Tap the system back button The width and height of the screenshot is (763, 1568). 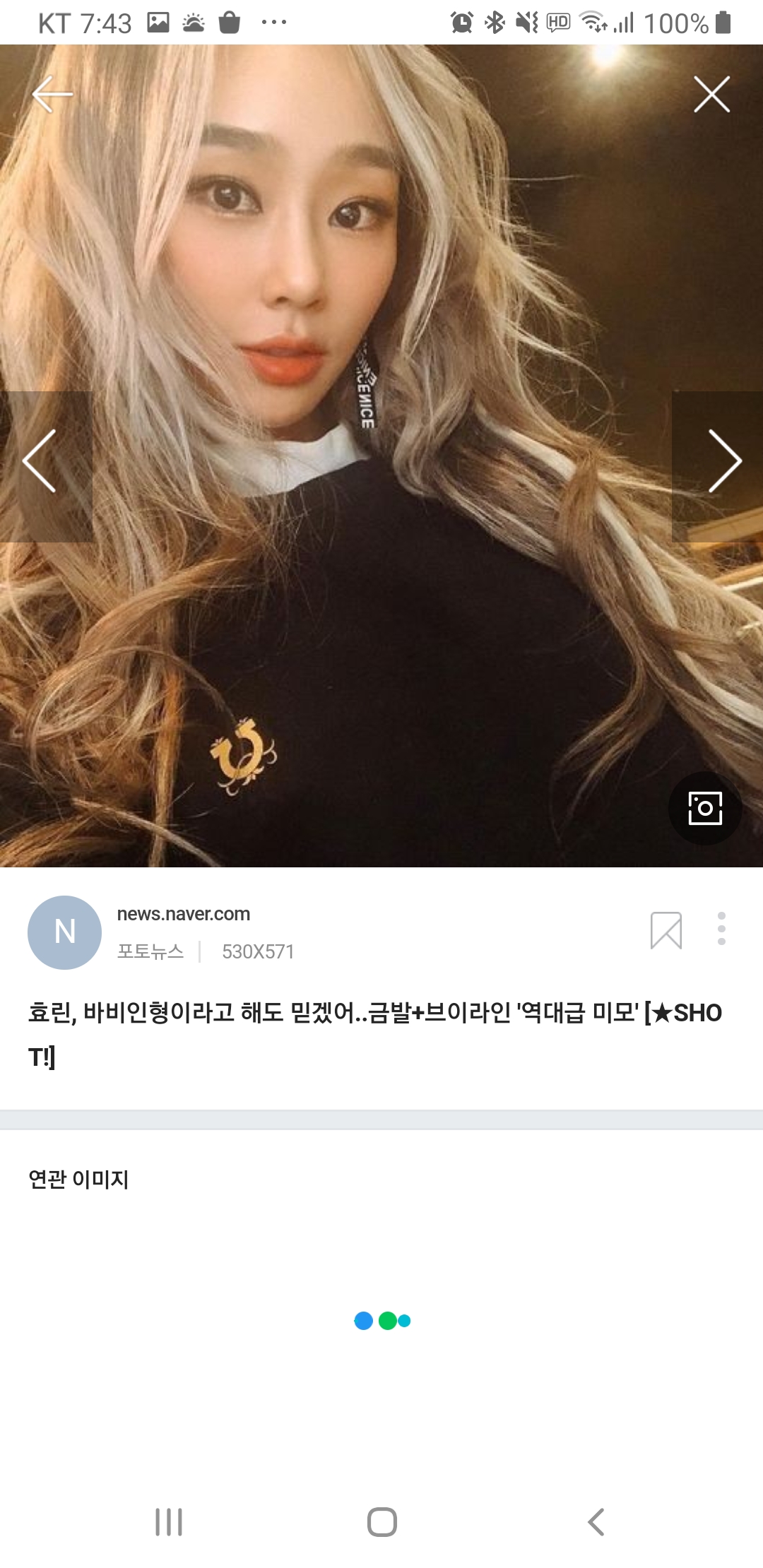click(596, 1521)
